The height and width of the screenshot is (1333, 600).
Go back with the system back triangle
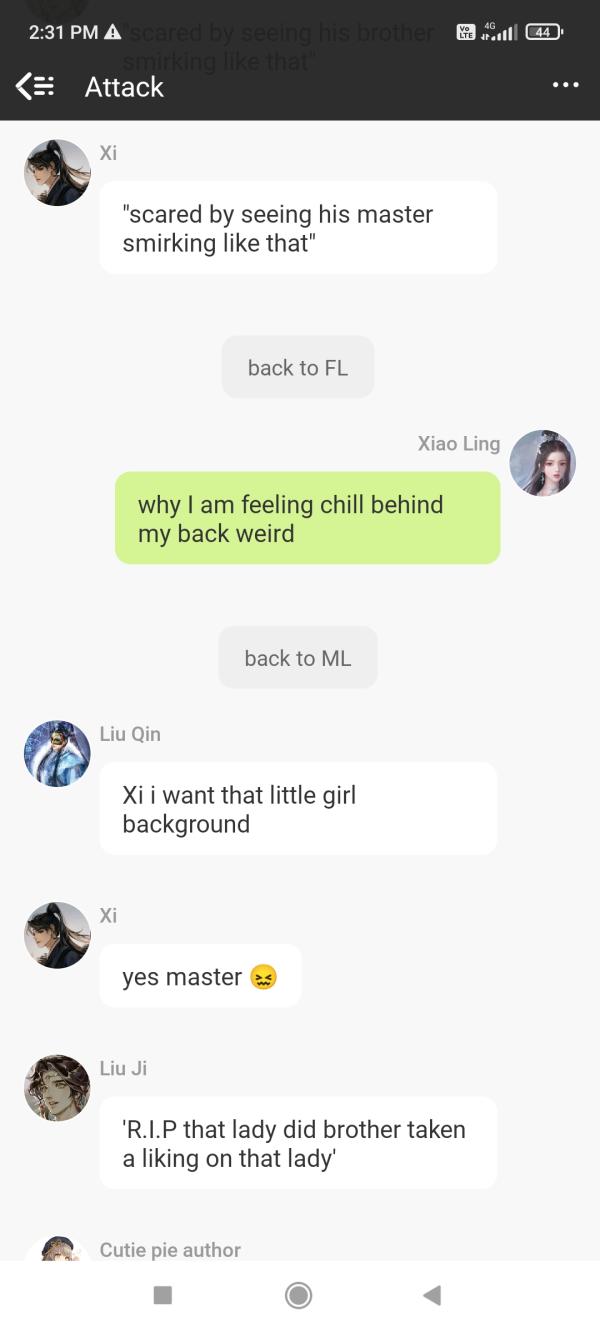(432, 1295)
